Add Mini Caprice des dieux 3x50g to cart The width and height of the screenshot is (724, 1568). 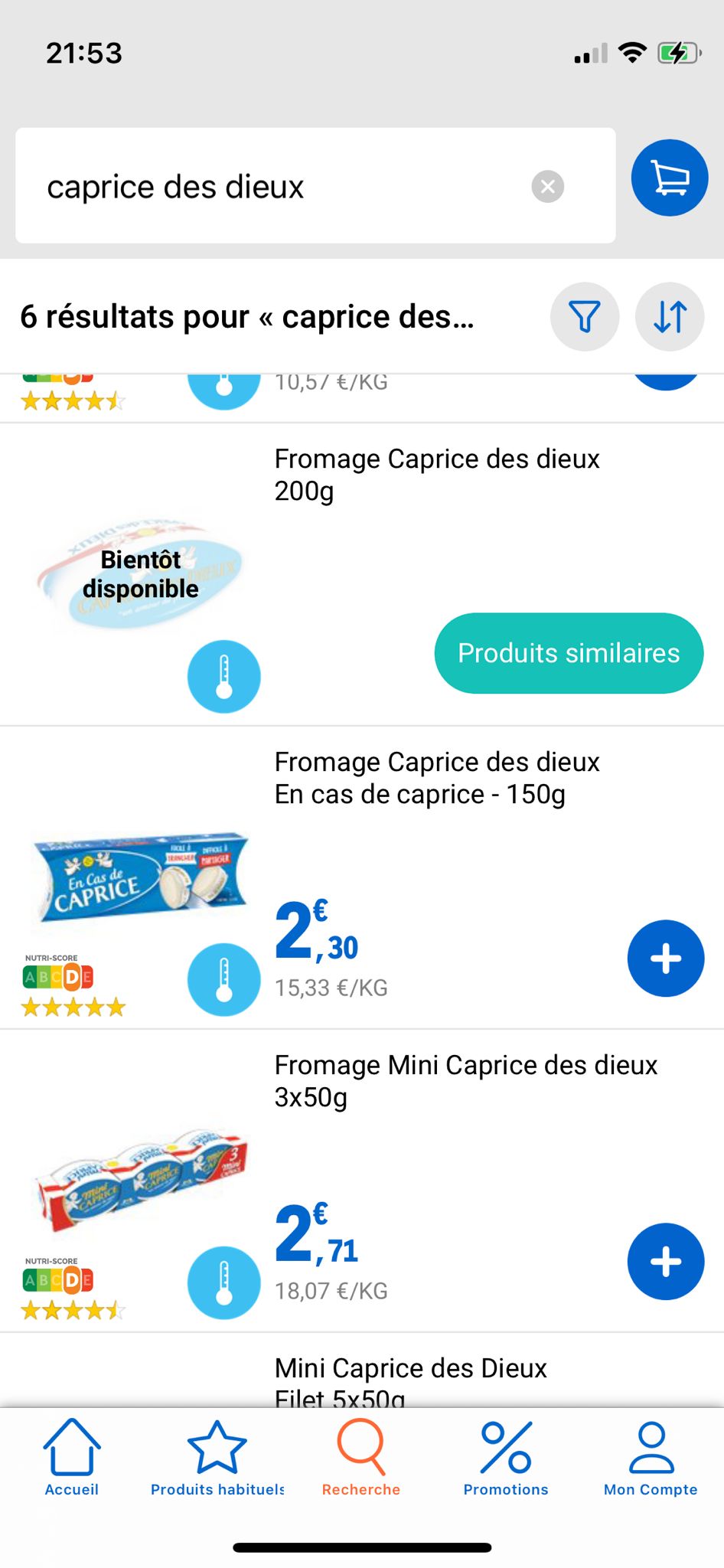[x=665, y=1261]
